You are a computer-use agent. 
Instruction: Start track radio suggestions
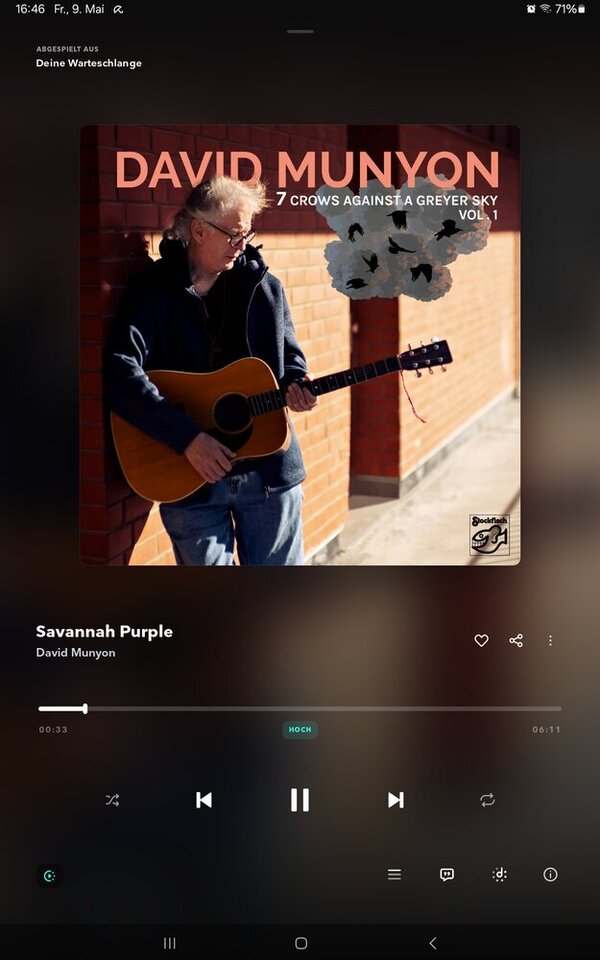tap(499, 875)
